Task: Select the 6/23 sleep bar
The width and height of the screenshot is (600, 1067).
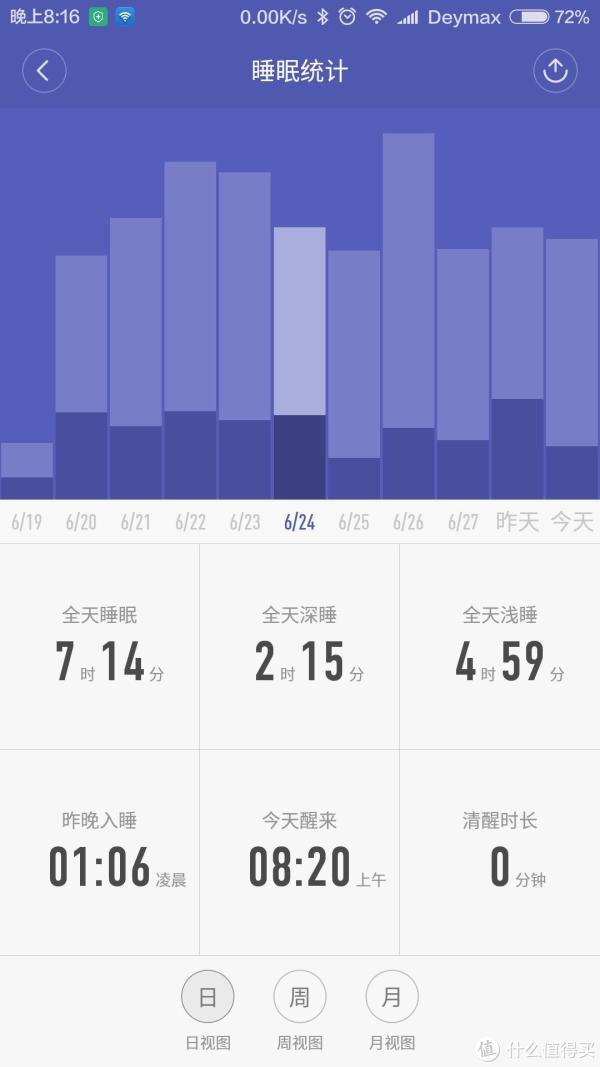Action: 245,335
